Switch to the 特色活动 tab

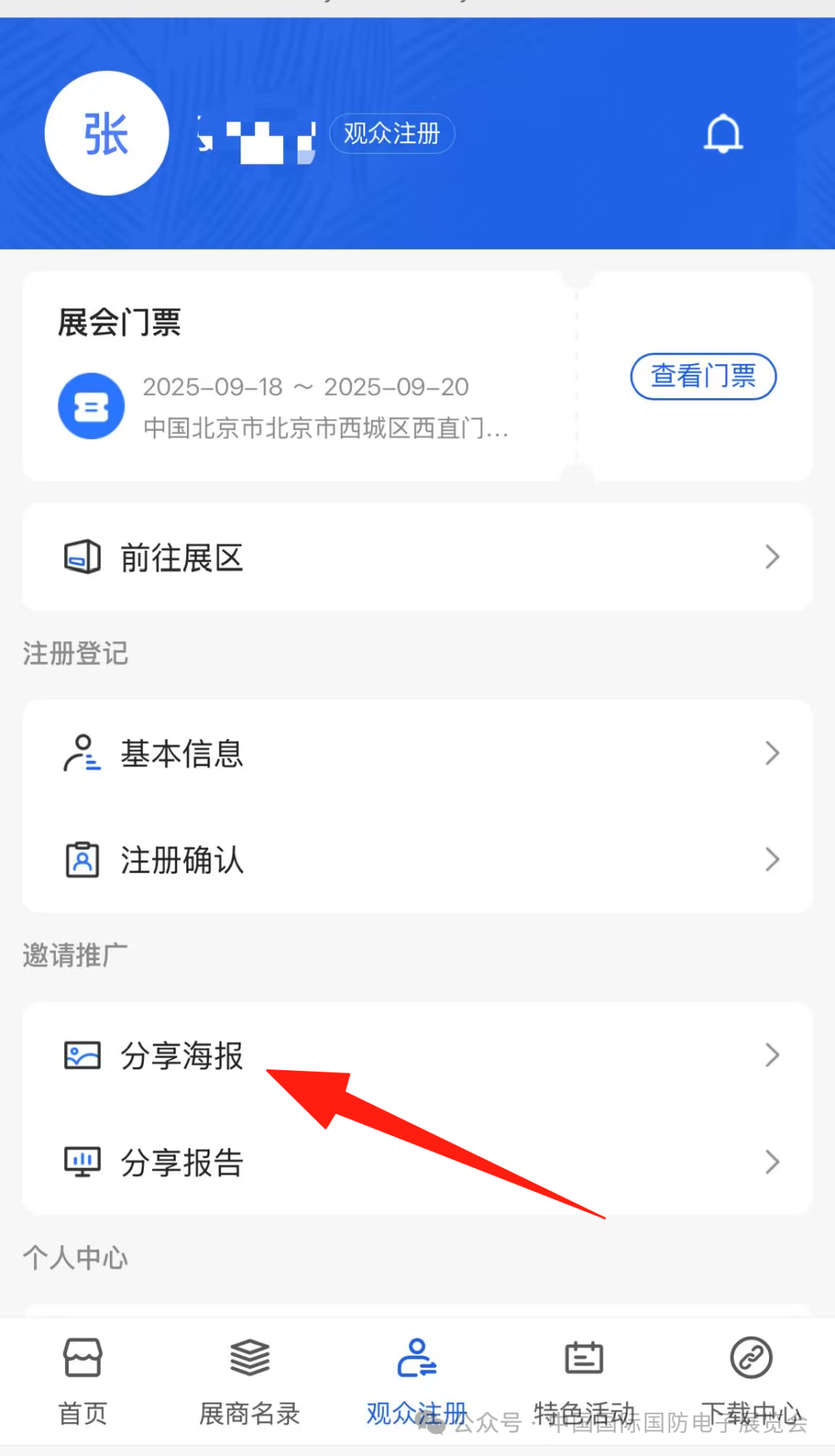[584, 1382]
